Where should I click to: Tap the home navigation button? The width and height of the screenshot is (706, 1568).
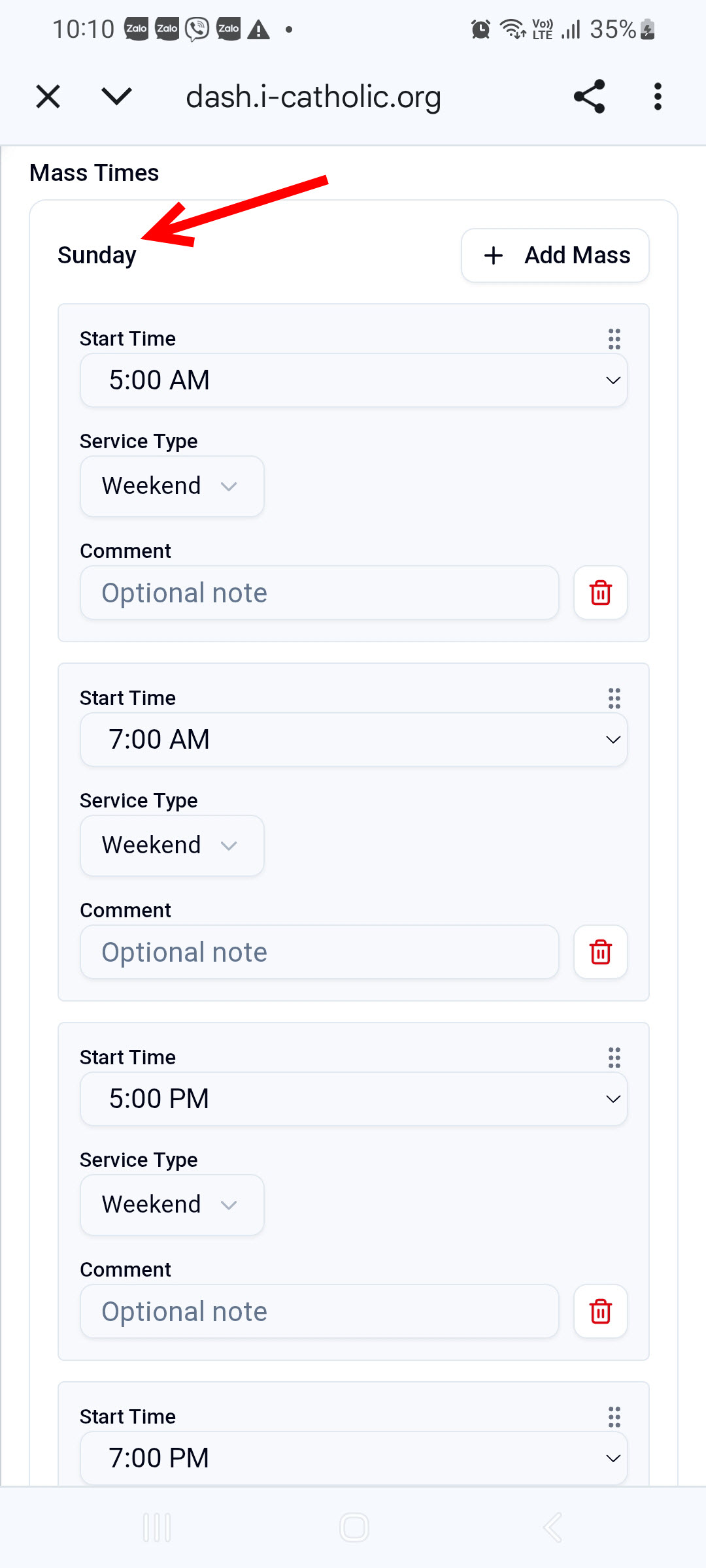tap(353, 1527)
